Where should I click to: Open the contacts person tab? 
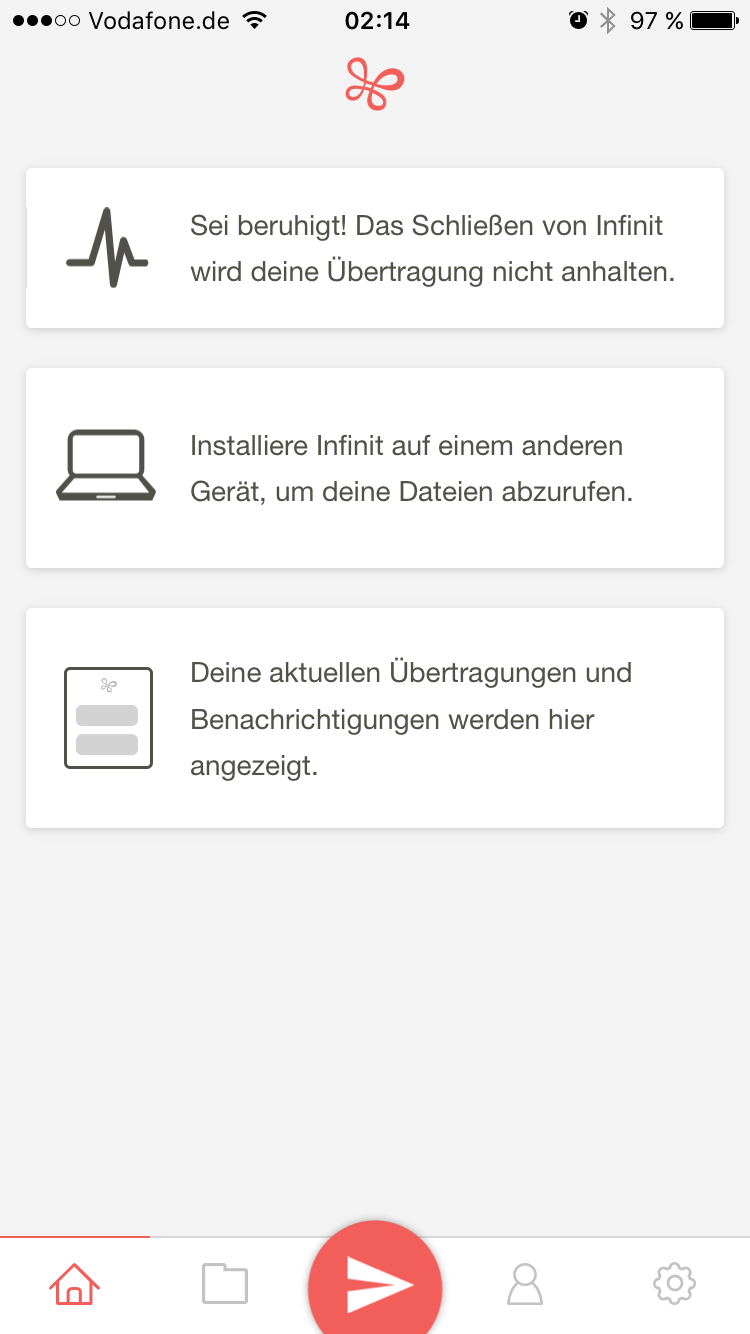click(525, 1283)
